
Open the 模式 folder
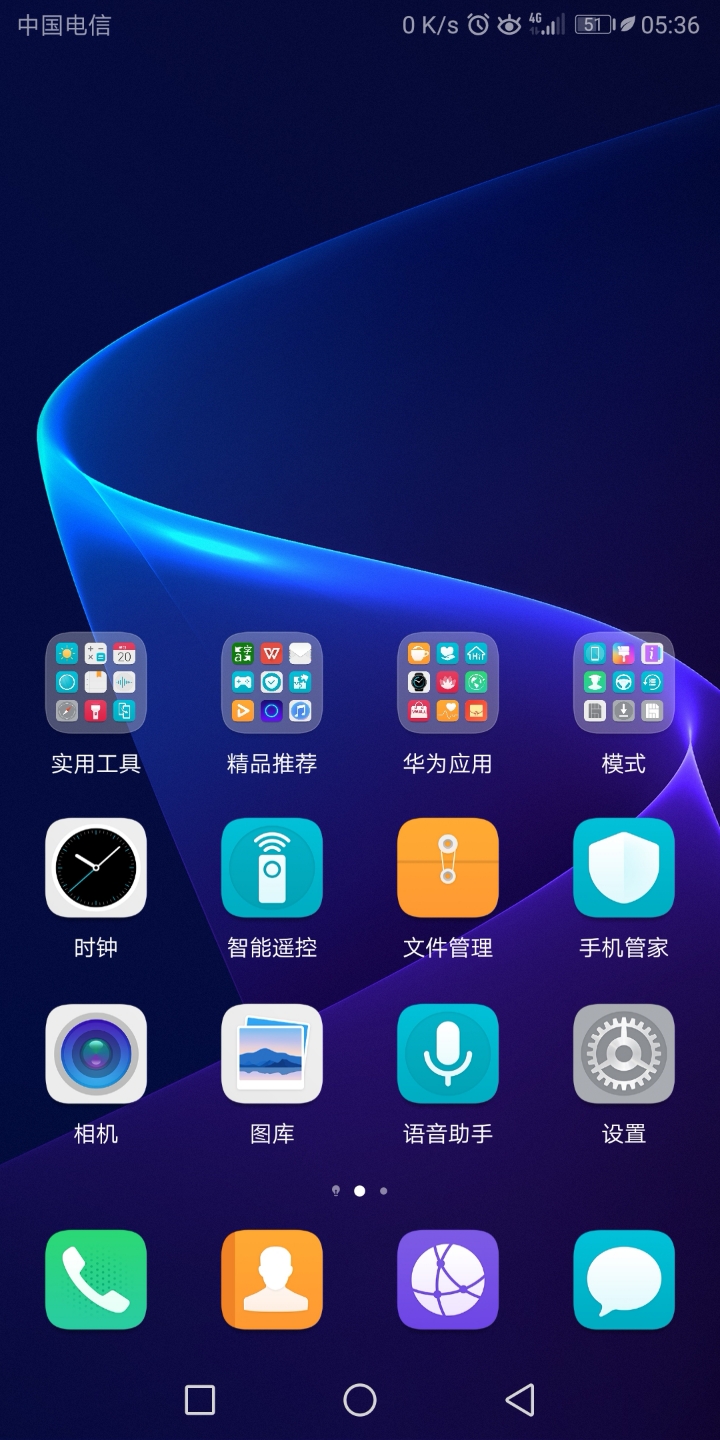624,683
